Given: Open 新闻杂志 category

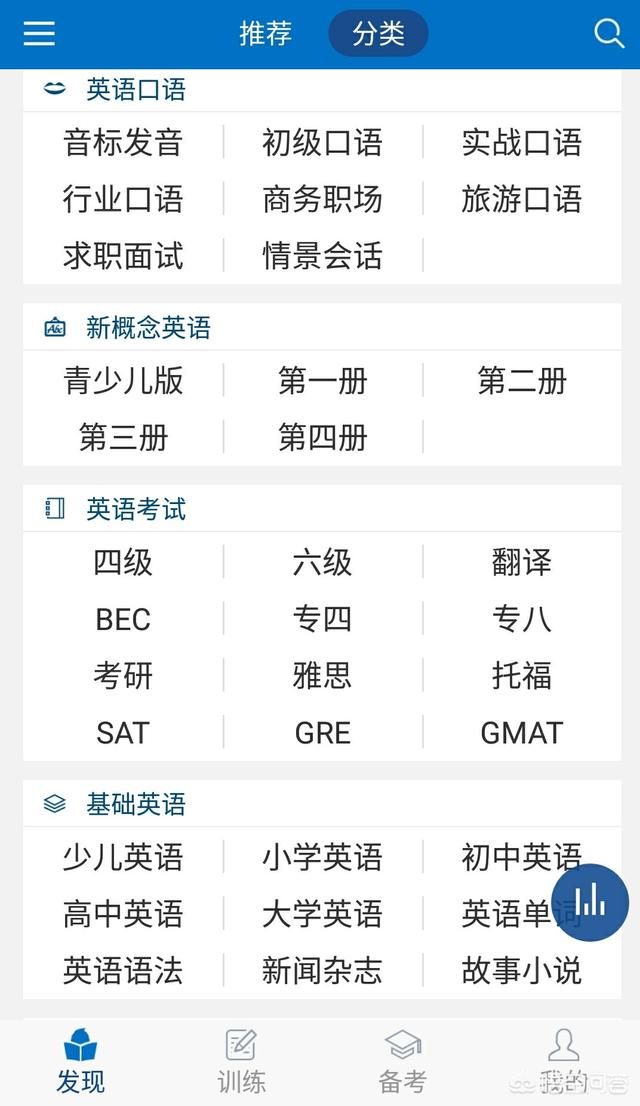Looking at the screenshot, I should point(322,971).
